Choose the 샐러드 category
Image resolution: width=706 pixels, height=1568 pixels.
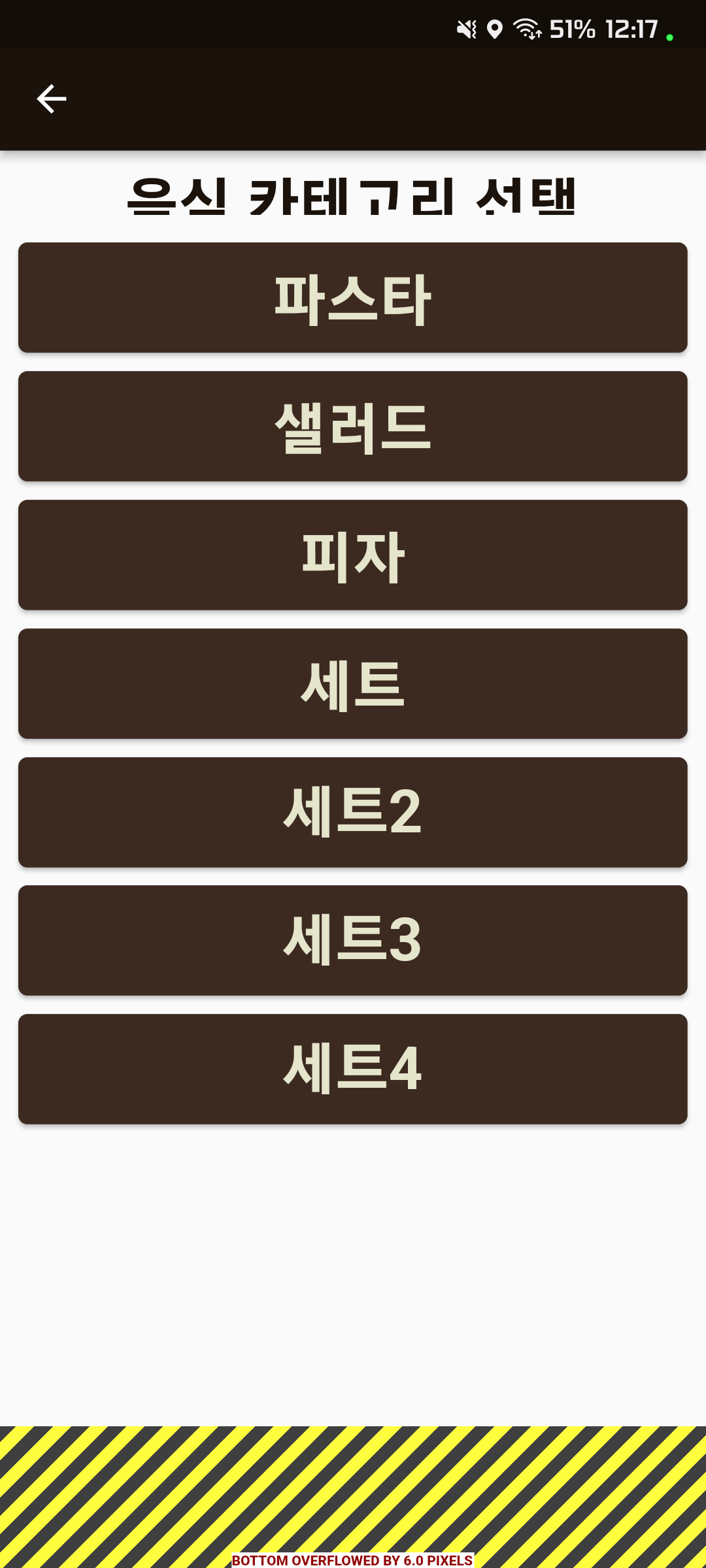point(352,427)
